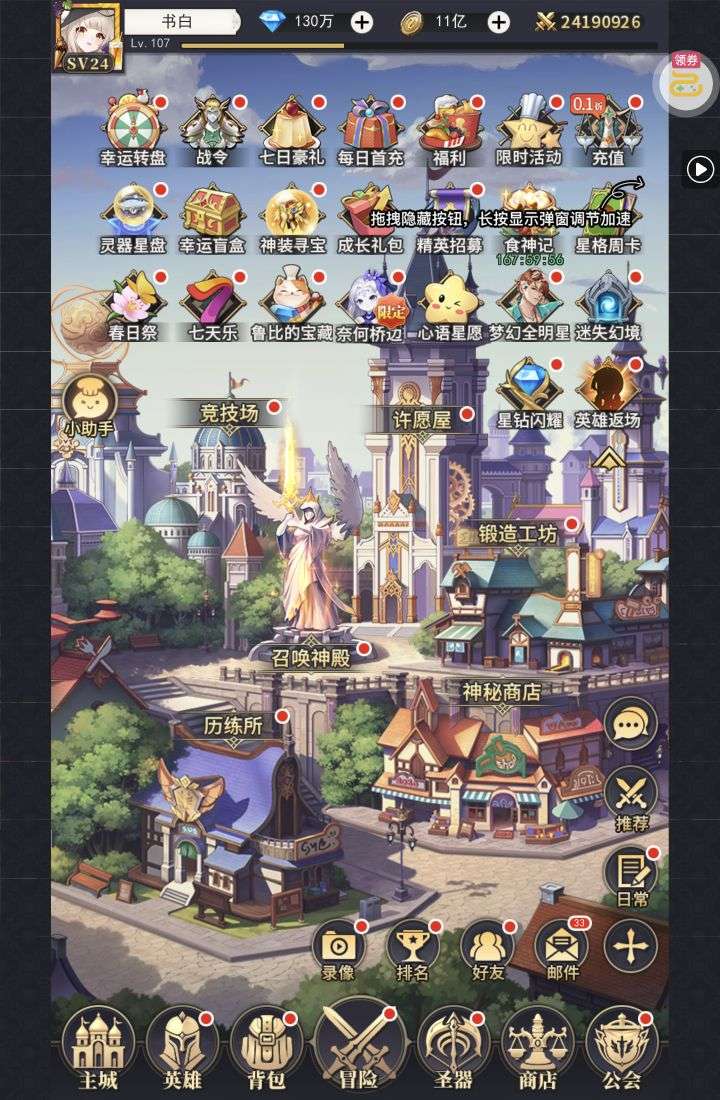The width and height of the screenshot is (720, 1100).
Task: Open 录像 recordings
Action: click(338, 950)
